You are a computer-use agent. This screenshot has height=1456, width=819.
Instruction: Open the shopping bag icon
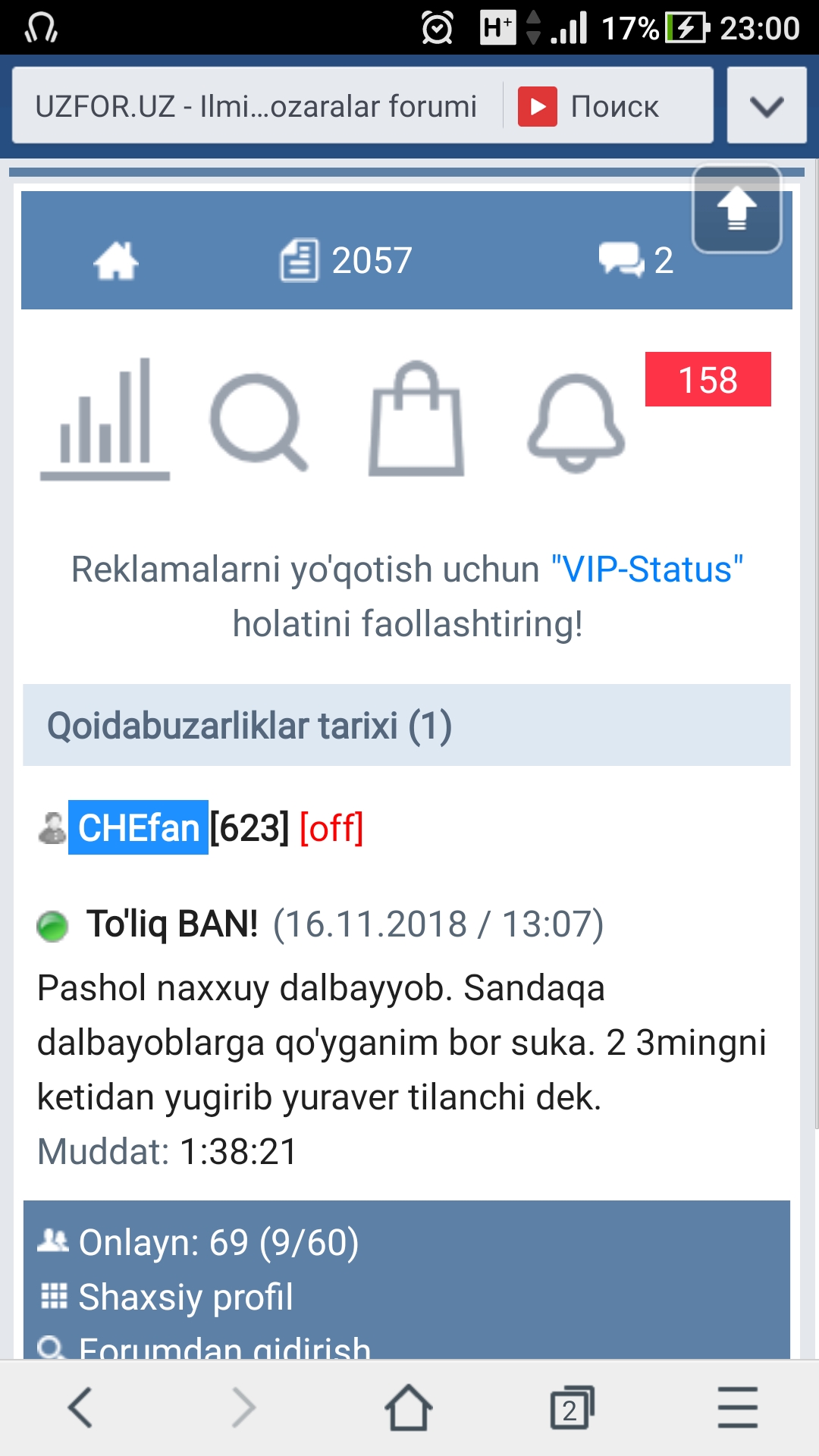tap(416, 420)
